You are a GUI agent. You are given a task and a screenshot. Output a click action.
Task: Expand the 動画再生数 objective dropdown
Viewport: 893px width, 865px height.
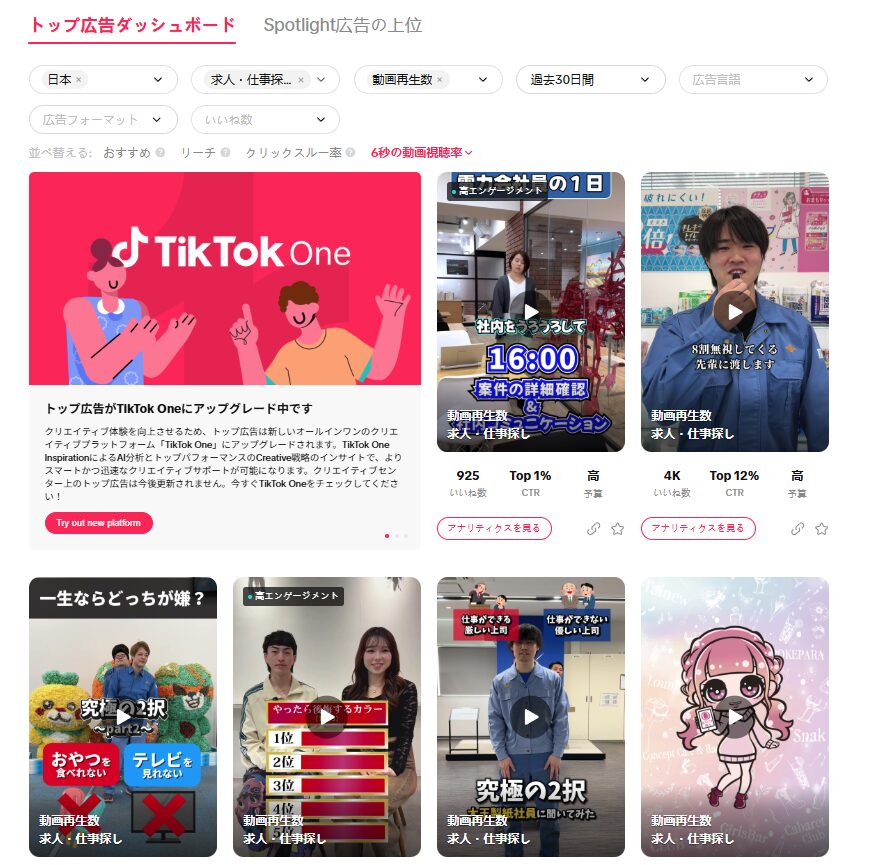tap(428, 80)
